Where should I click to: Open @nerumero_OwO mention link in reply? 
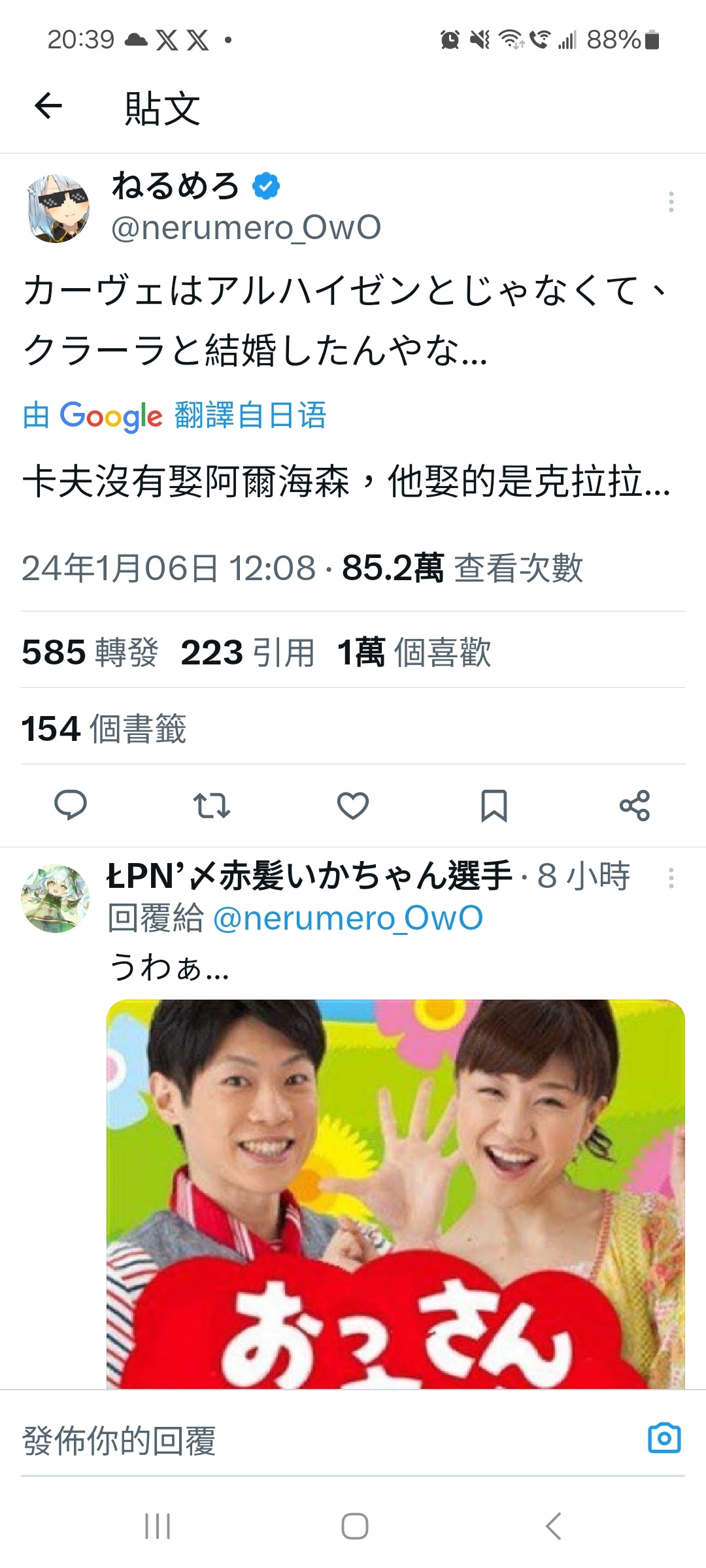348,918
